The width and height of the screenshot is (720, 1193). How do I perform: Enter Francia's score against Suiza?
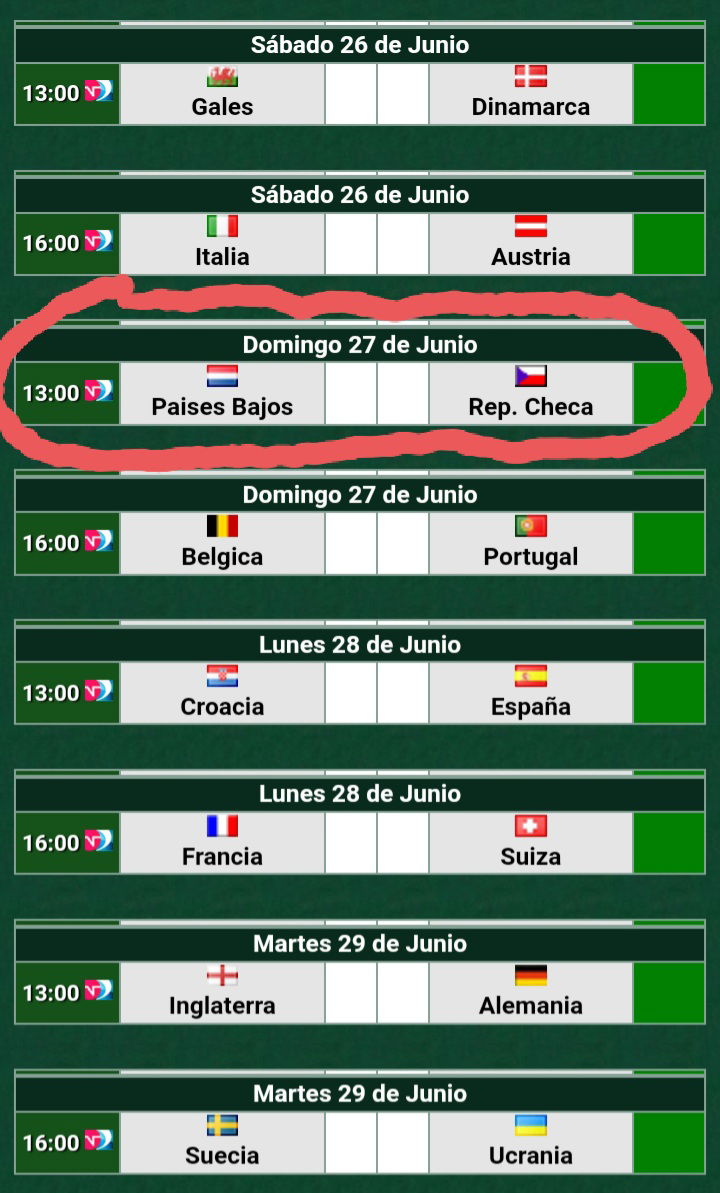pyautogui.click(x=351, y=843)
